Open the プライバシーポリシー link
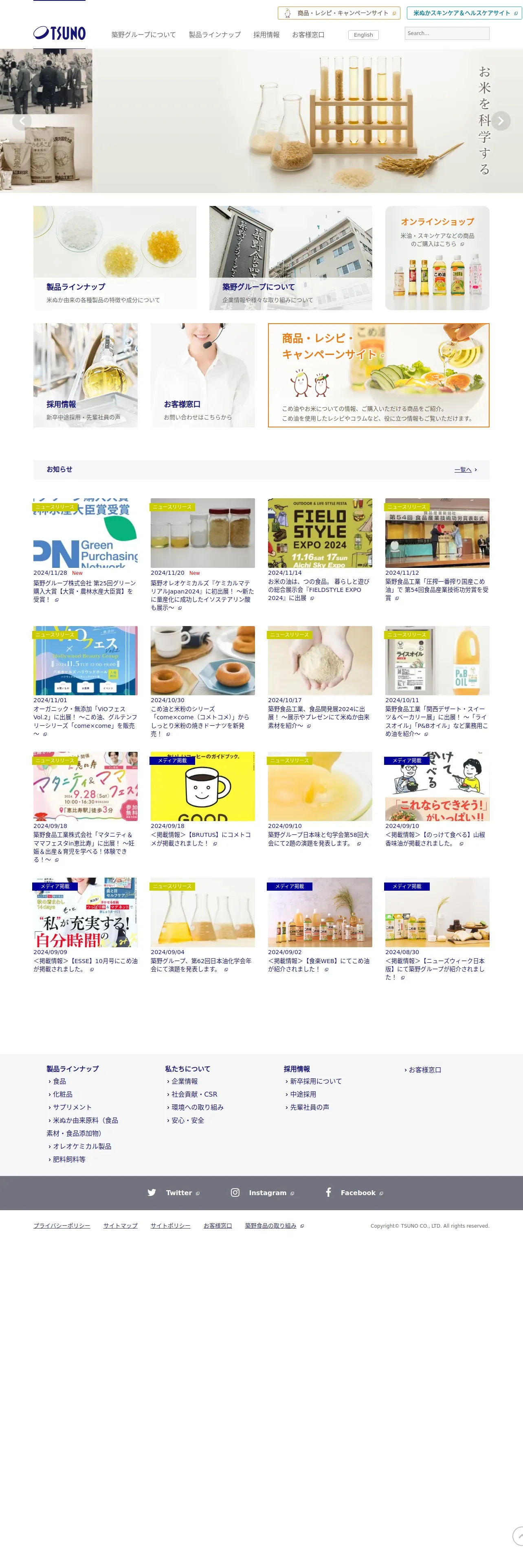The width and height of the screenshot is (523, 1568). (x=62, y=1225)
